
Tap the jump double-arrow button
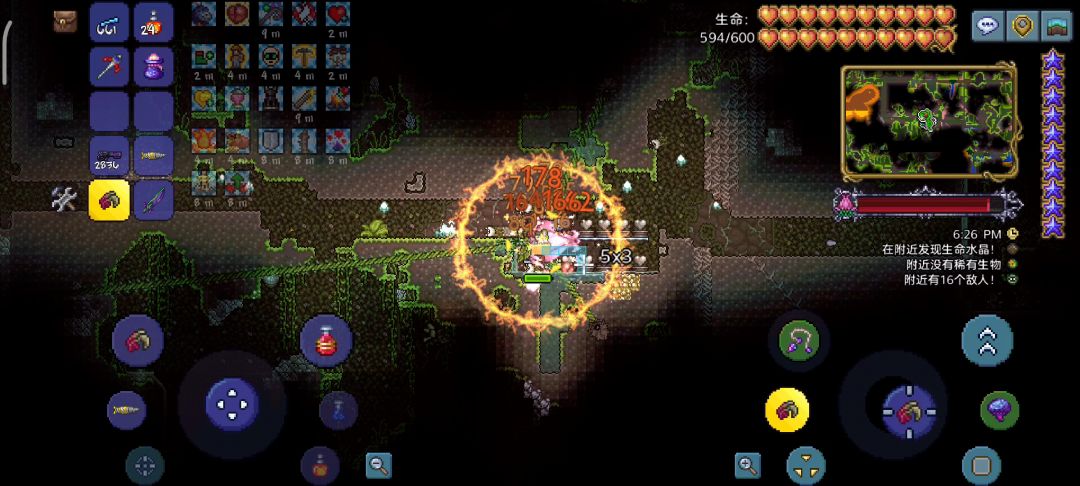click(x=986, y=341)
